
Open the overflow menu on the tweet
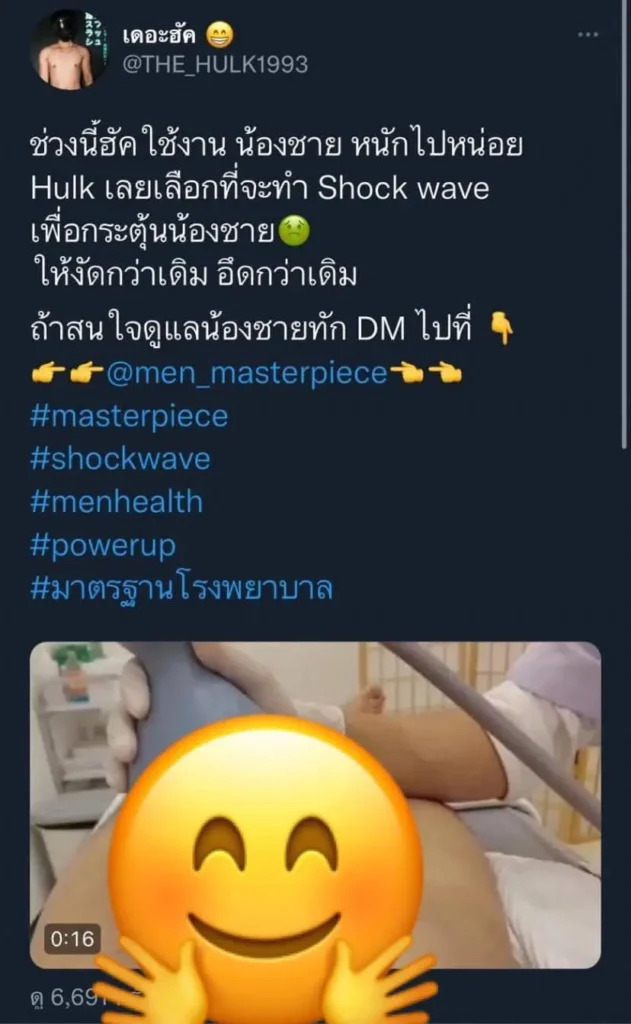[x=589, y=35]
